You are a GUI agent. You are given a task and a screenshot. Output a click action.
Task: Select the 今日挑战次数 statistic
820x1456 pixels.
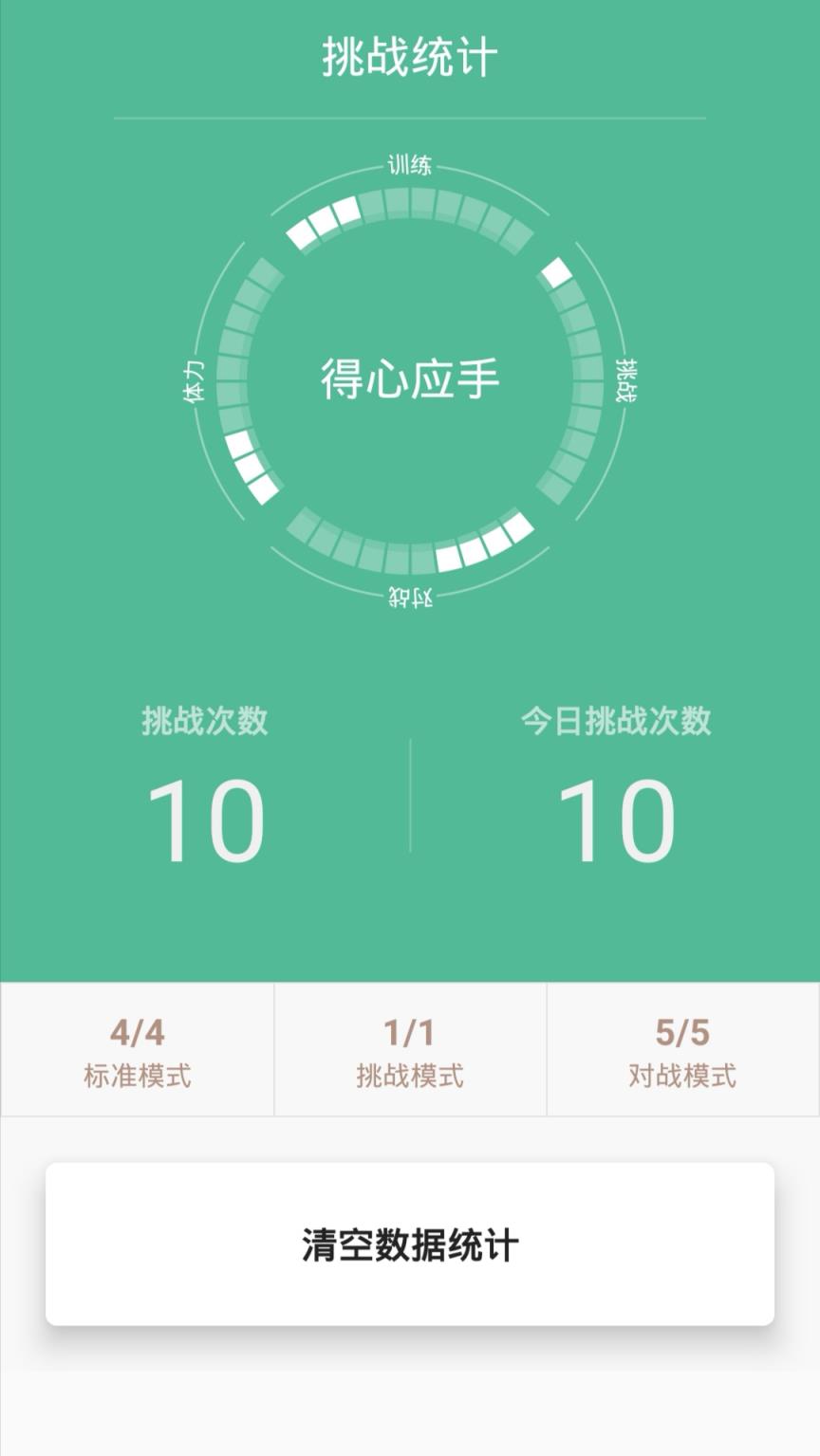615,721
